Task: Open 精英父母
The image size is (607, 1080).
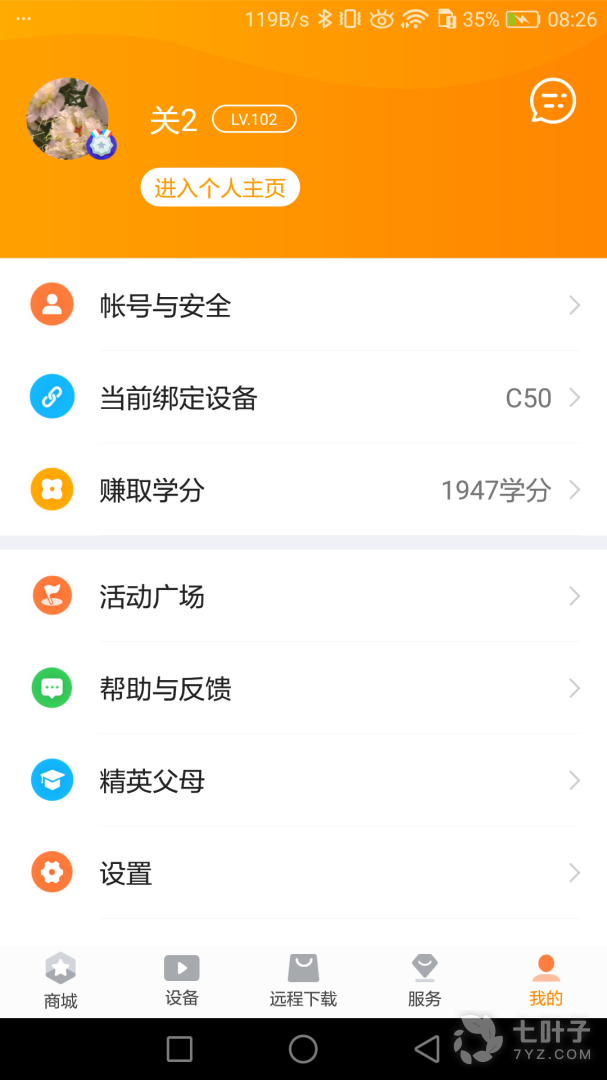Action: coord(303,780)
